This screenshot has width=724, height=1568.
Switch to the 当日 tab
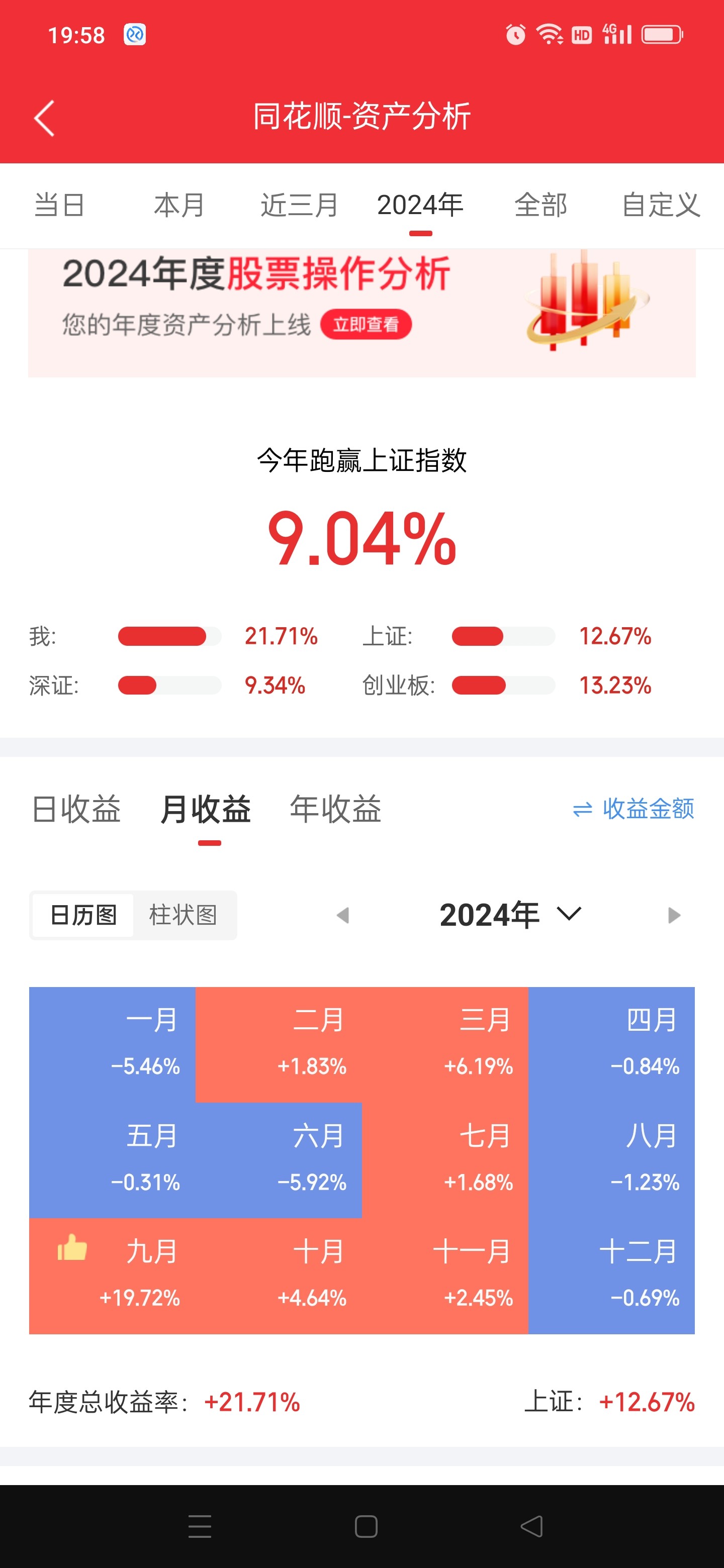point(59,205)
